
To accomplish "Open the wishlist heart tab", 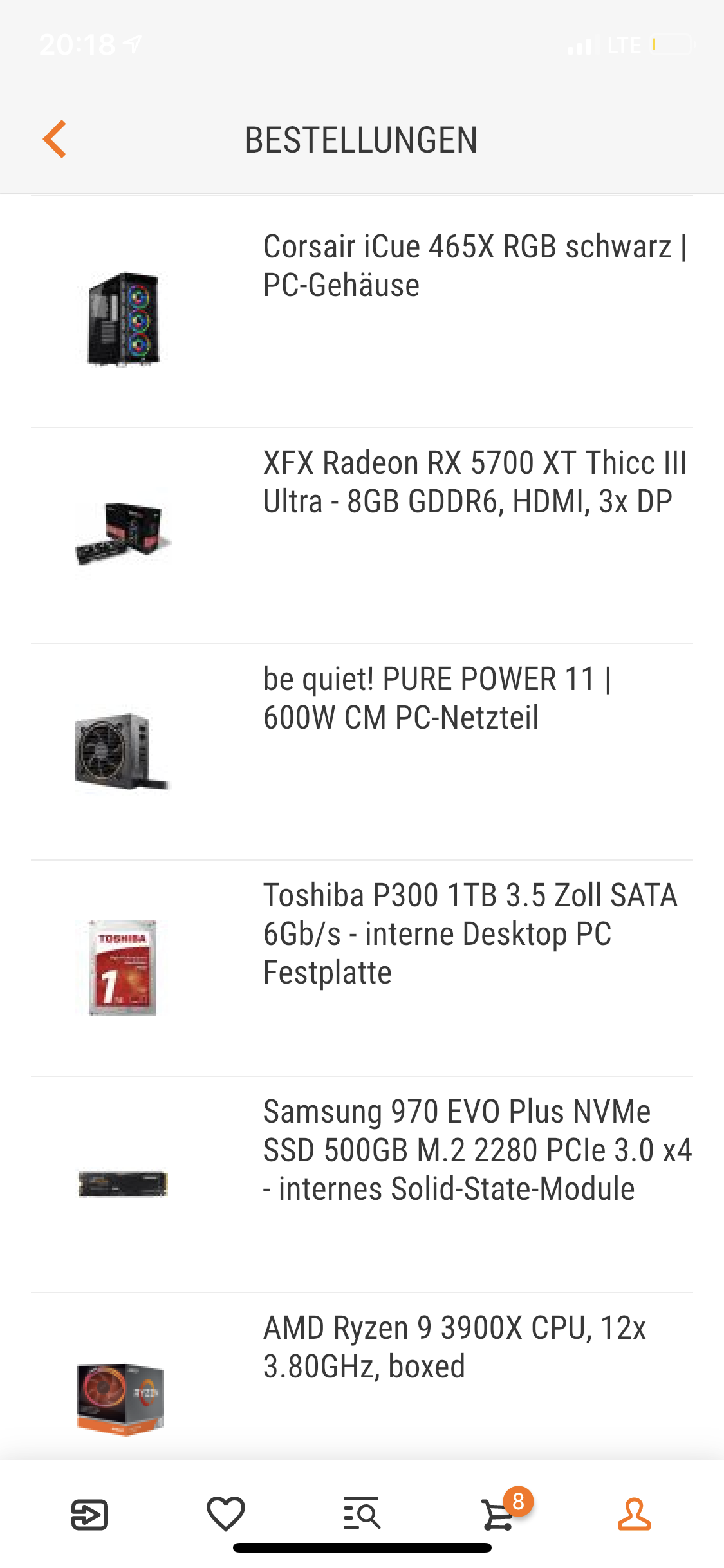I will point(225,1514).
